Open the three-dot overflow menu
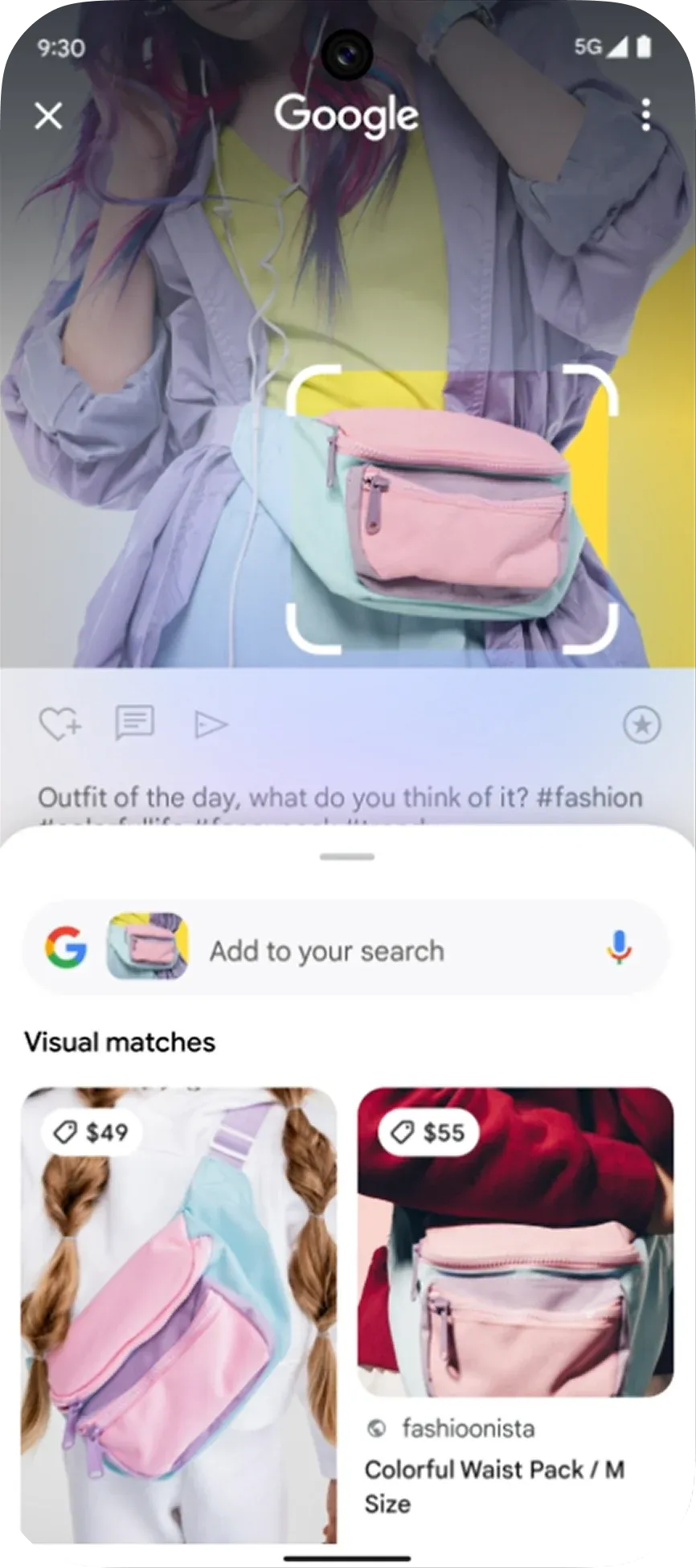This screenshot has width=696, height=1568. 645,115
